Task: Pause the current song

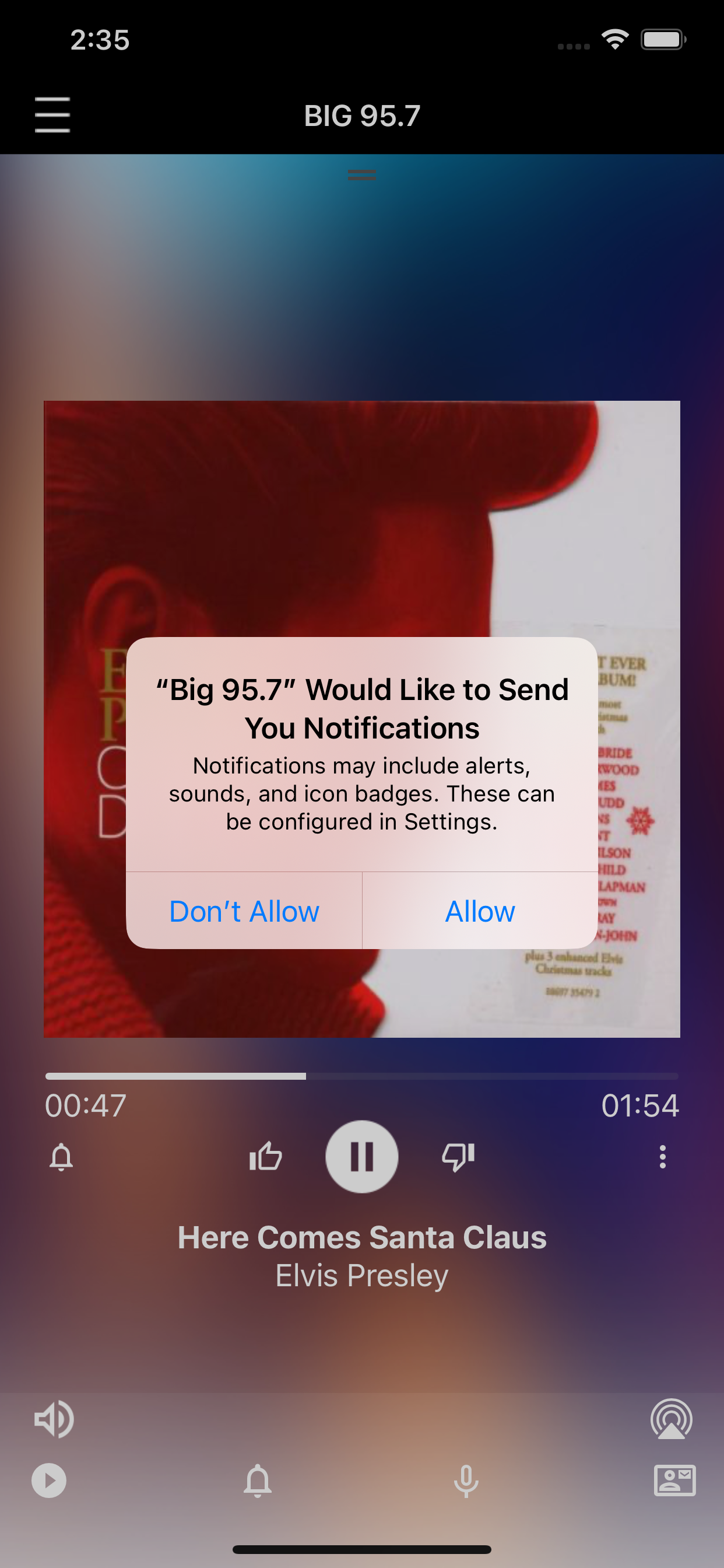Action: pos(362,1156)
